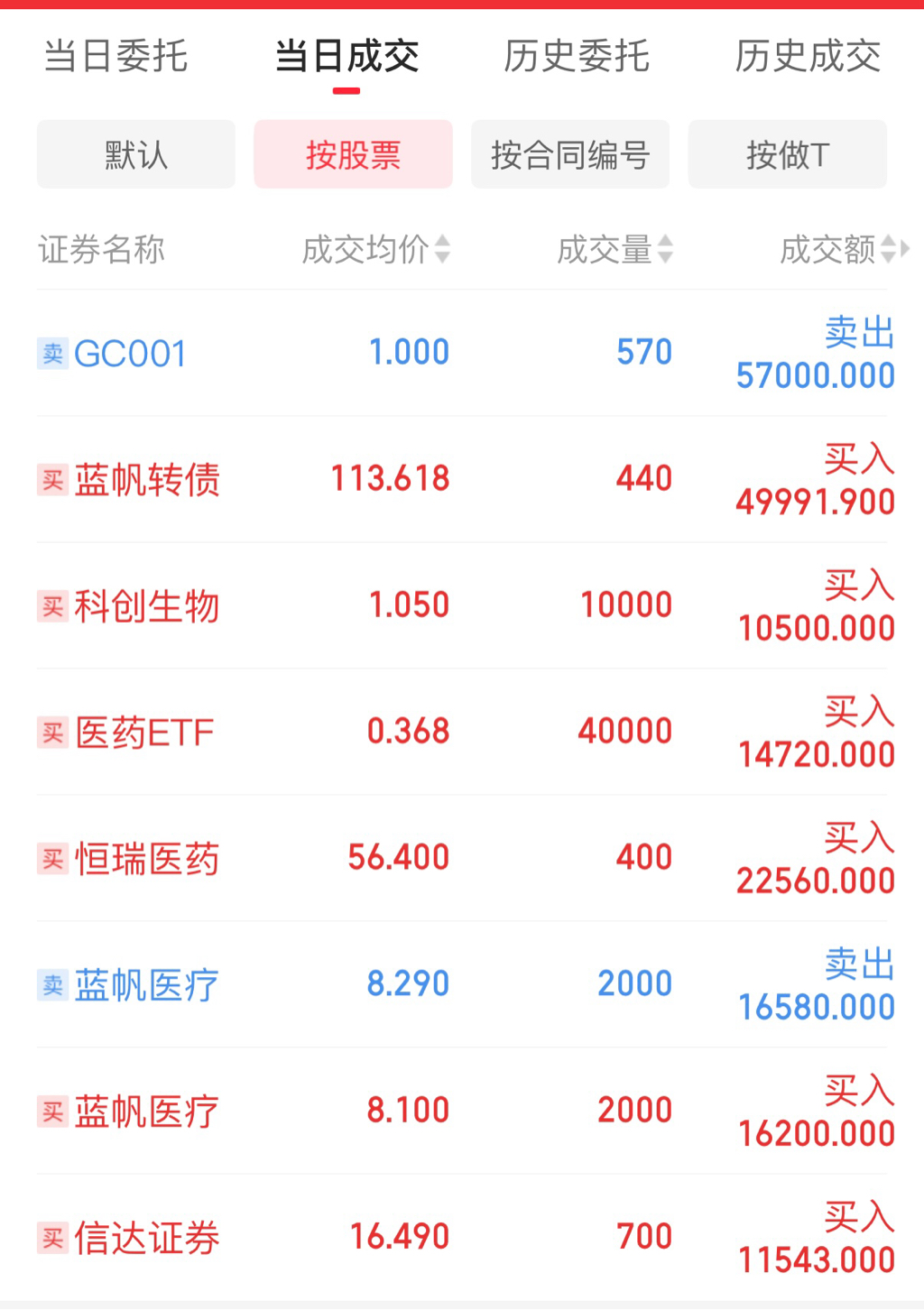View the 蓝帆医疗 sell trade at 8.290

[462, 984]
